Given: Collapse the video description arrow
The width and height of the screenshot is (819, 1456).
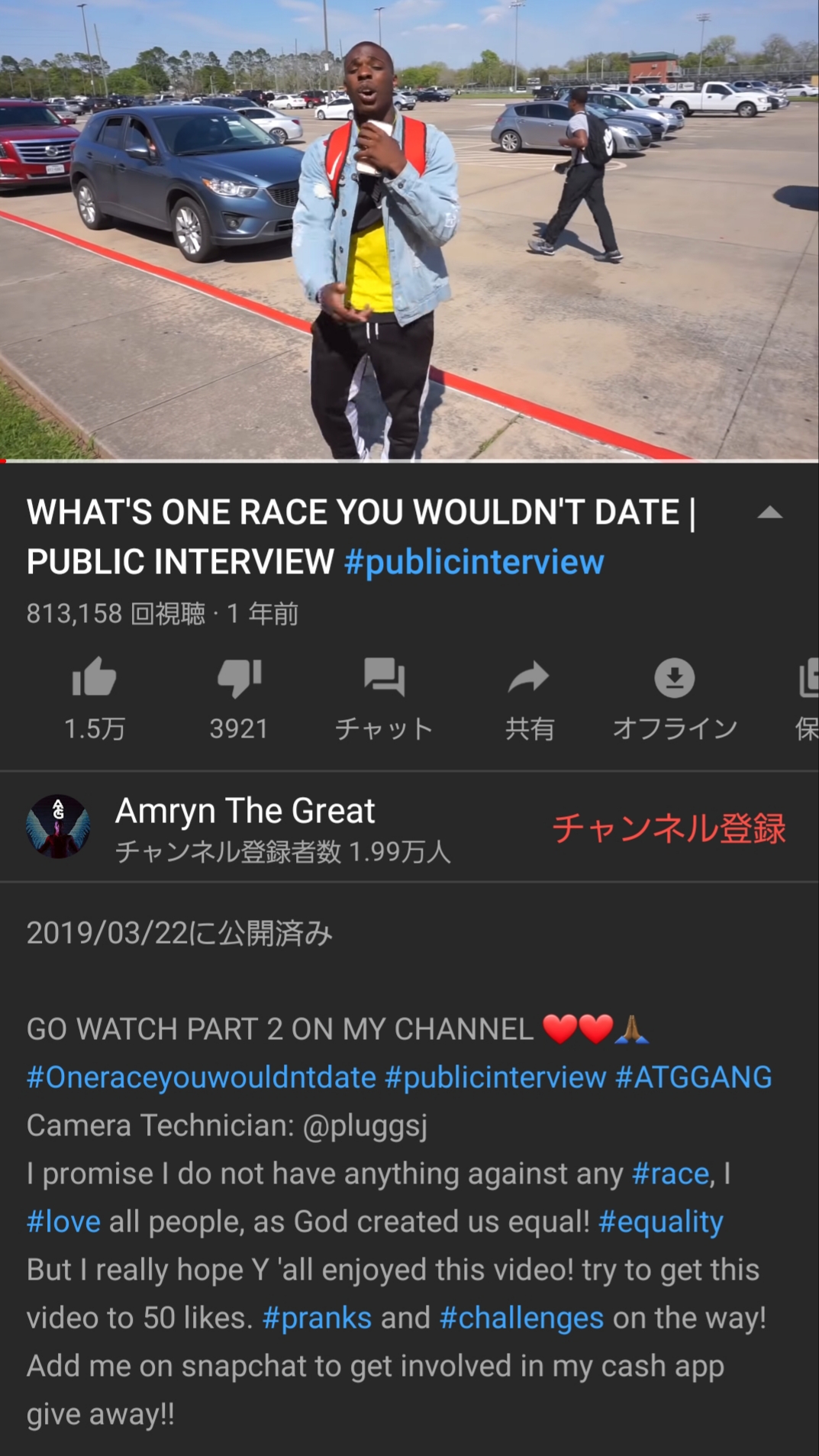Looking at the screenshot, I should 769,512.
